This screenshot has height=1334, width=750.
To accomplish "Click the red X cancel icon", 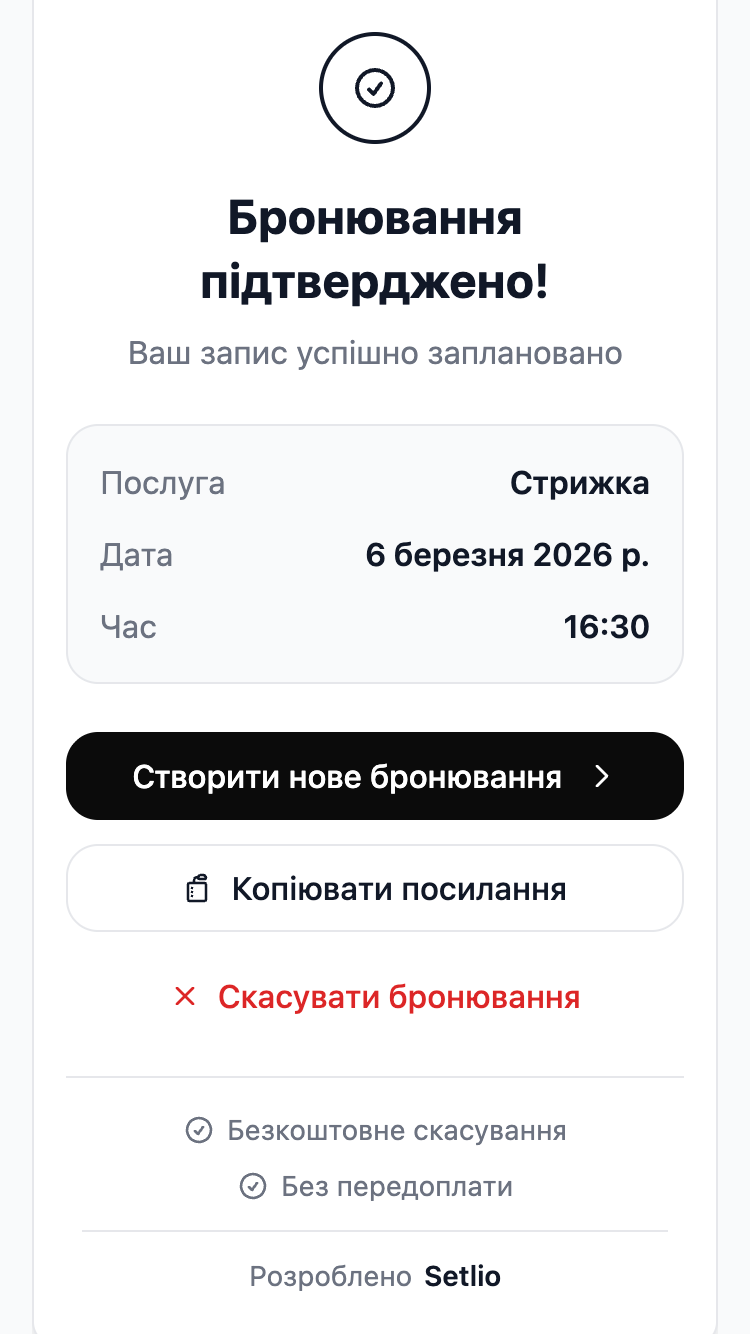I will [185, 996].
